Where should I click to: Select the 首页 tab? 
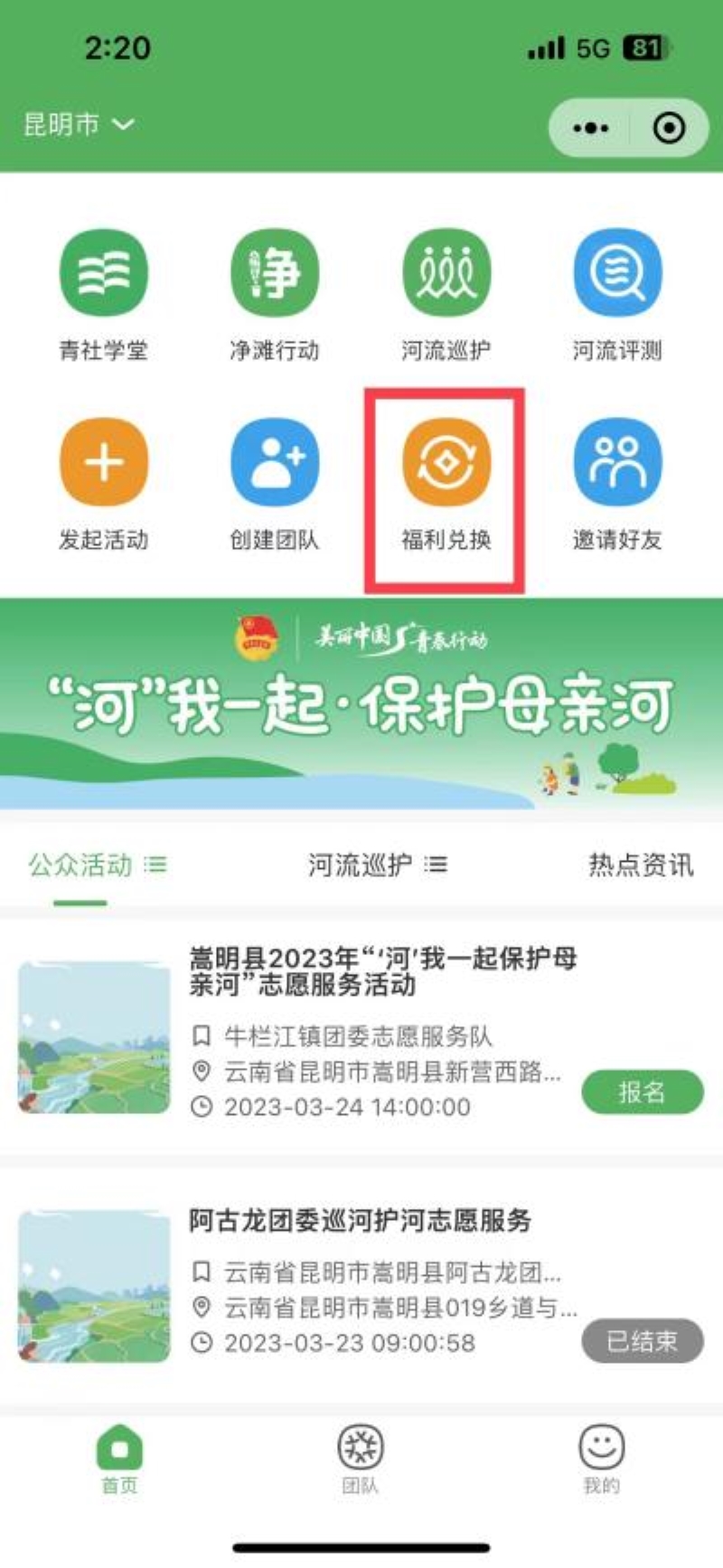click(x=119, y=1458)
